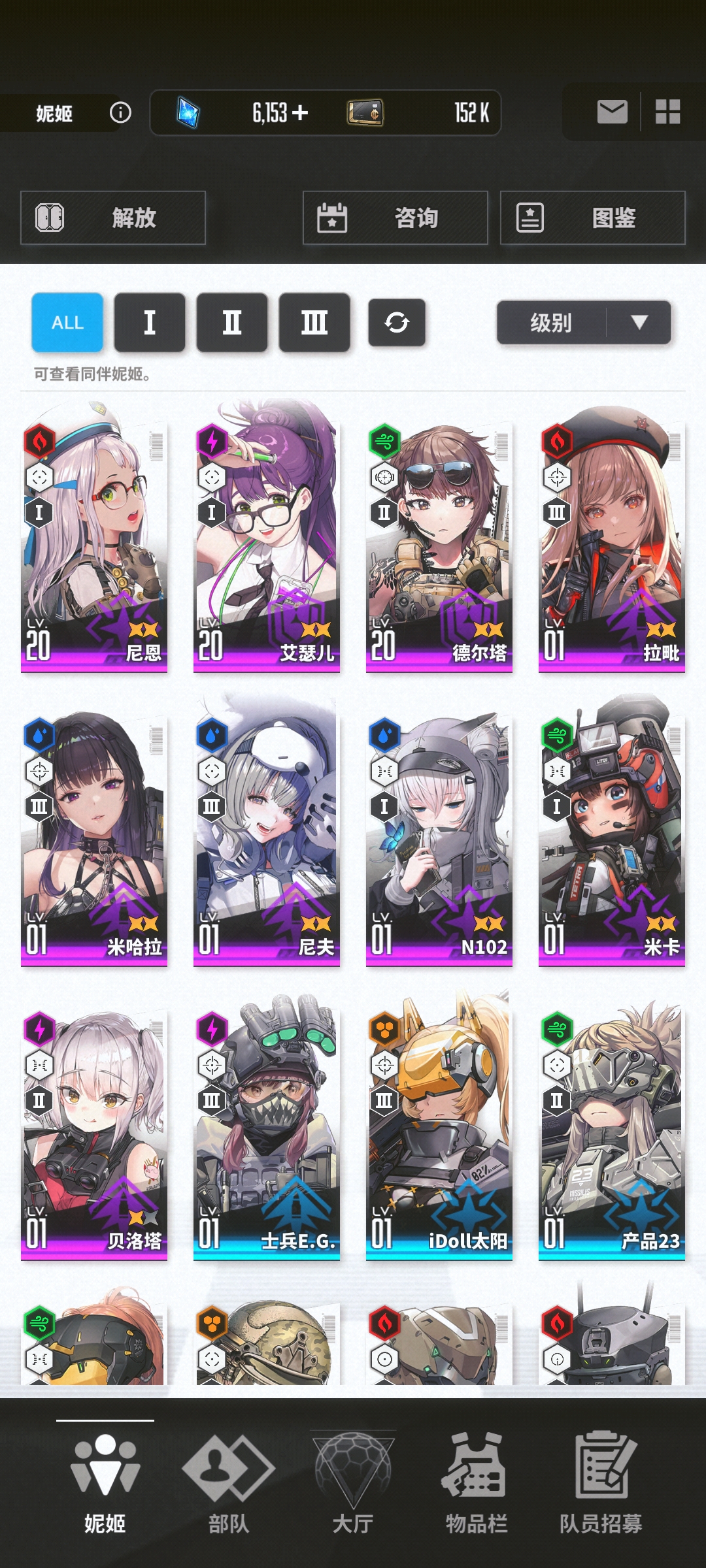Expand the 级别 sort dropdown
The height and width of the screenshot is (1568, 706).
(584, 322)
